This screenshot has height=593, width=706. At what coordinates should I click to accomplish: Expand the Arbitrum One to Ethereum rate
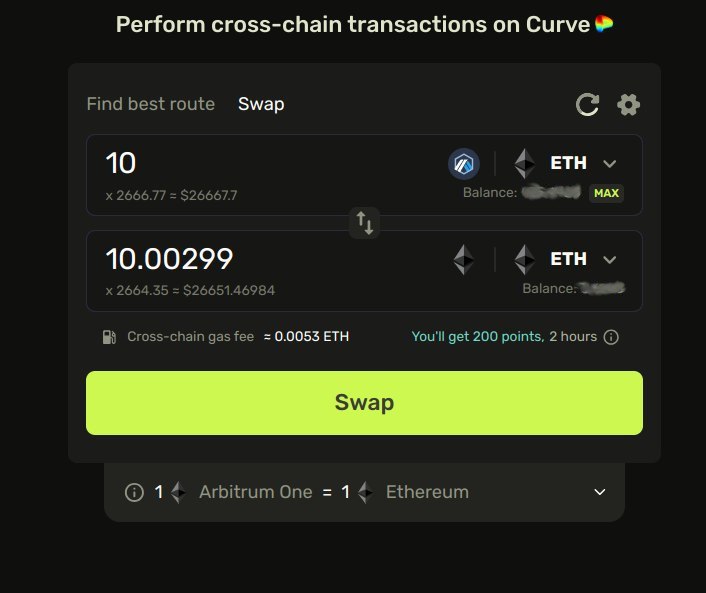tap(600, 492)
